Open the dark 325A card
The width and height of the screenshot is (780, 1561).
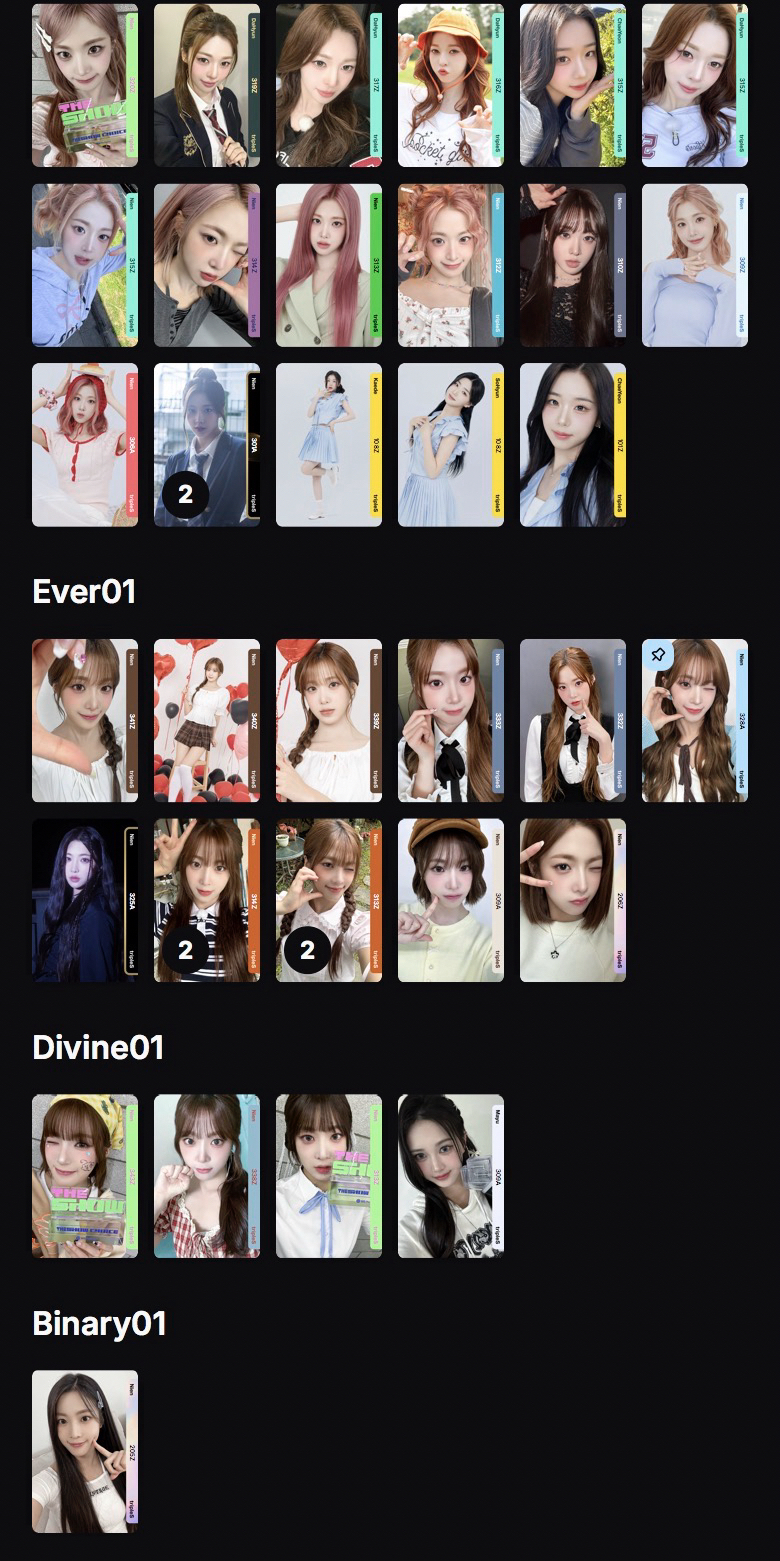(84, 900)
